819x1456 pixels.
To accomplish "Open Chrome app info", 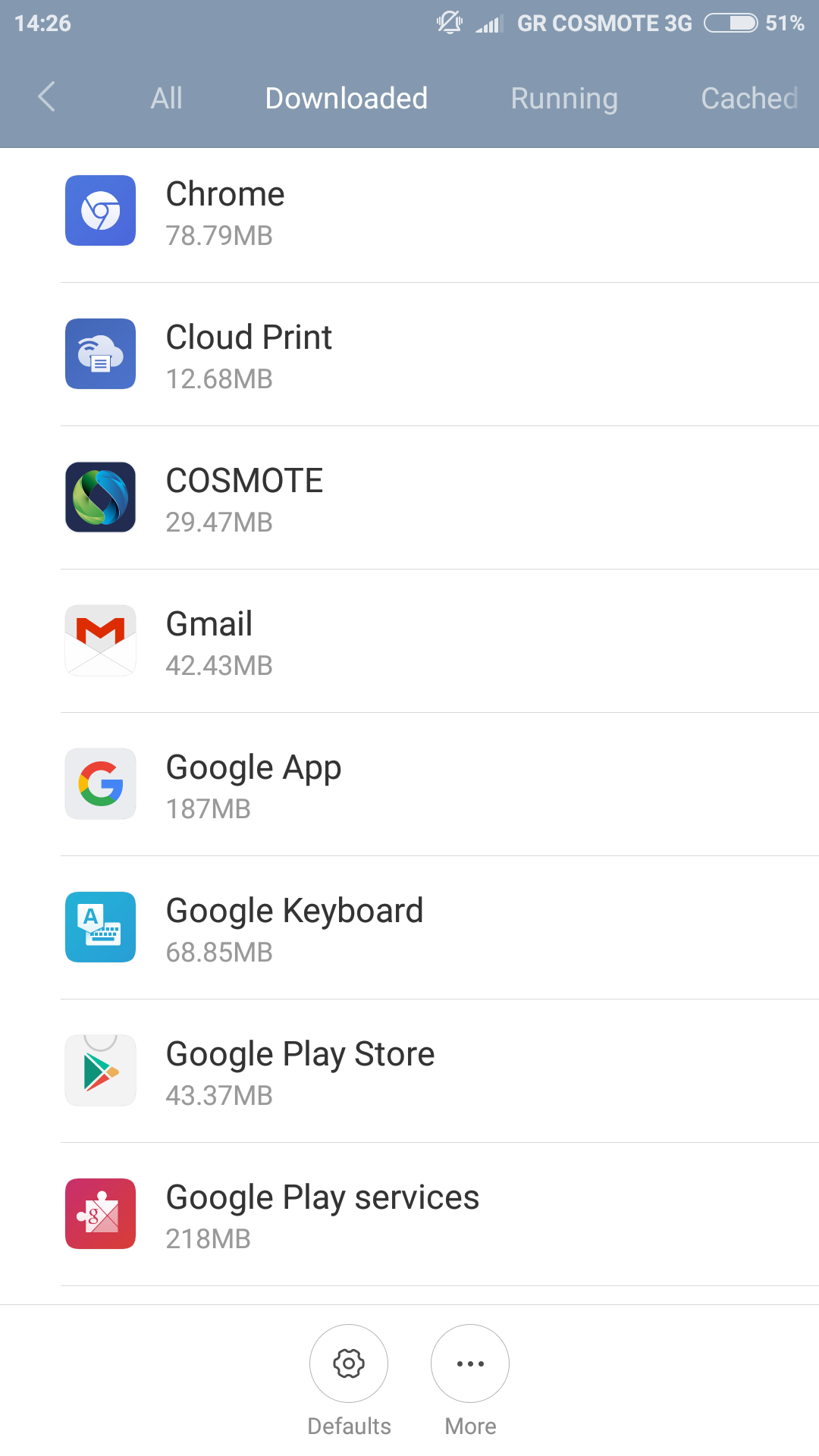I will [409, 212].
